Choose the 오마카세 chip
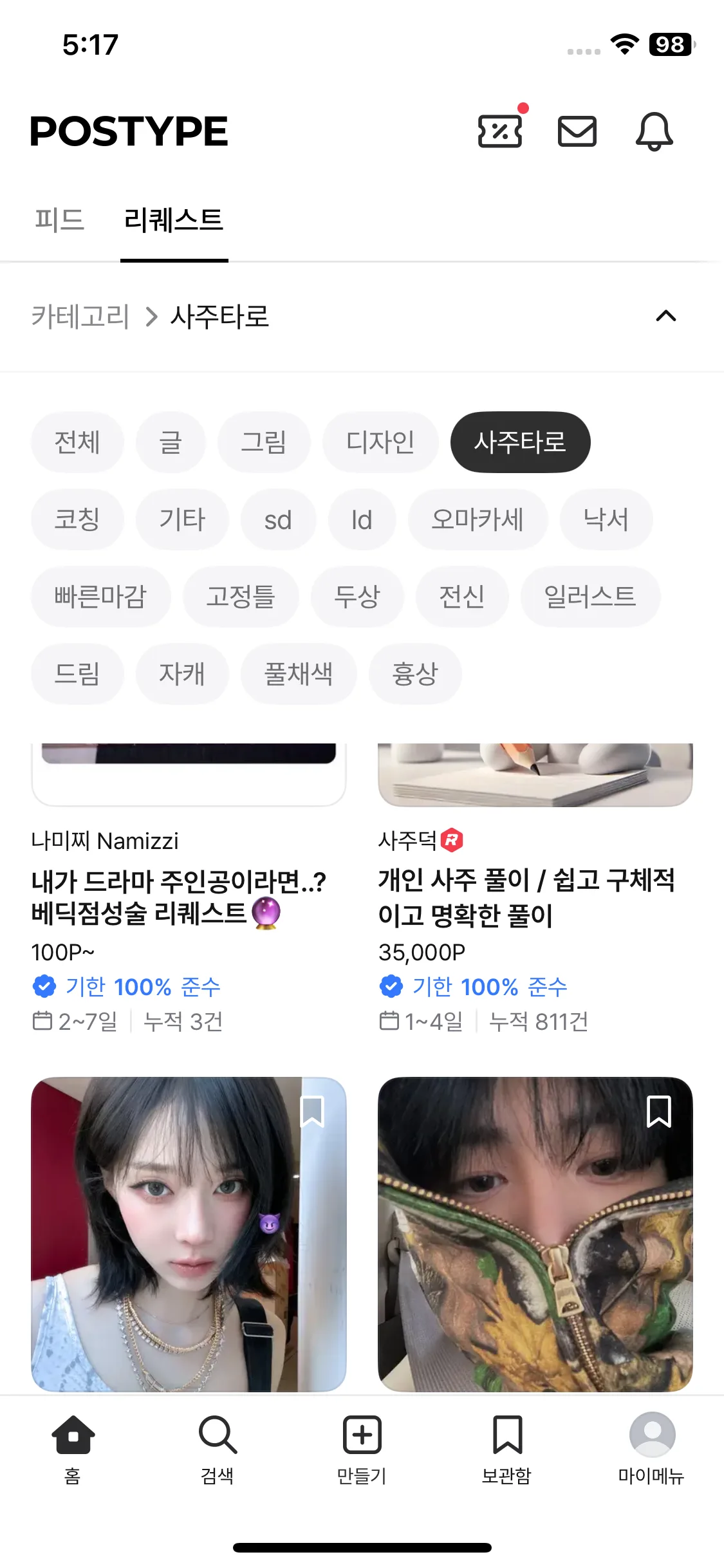Viewport: 724px width, 1568px height. (478, 519)
